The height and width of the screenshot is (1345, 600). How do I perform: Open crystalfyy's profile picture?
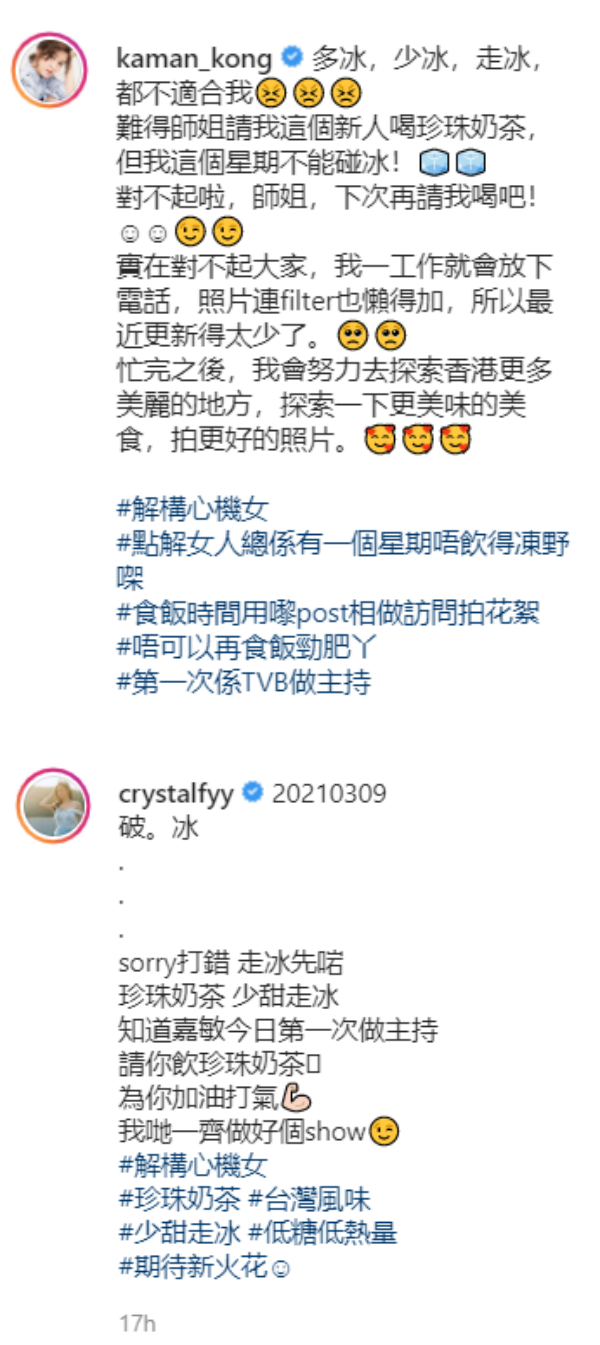50,806
